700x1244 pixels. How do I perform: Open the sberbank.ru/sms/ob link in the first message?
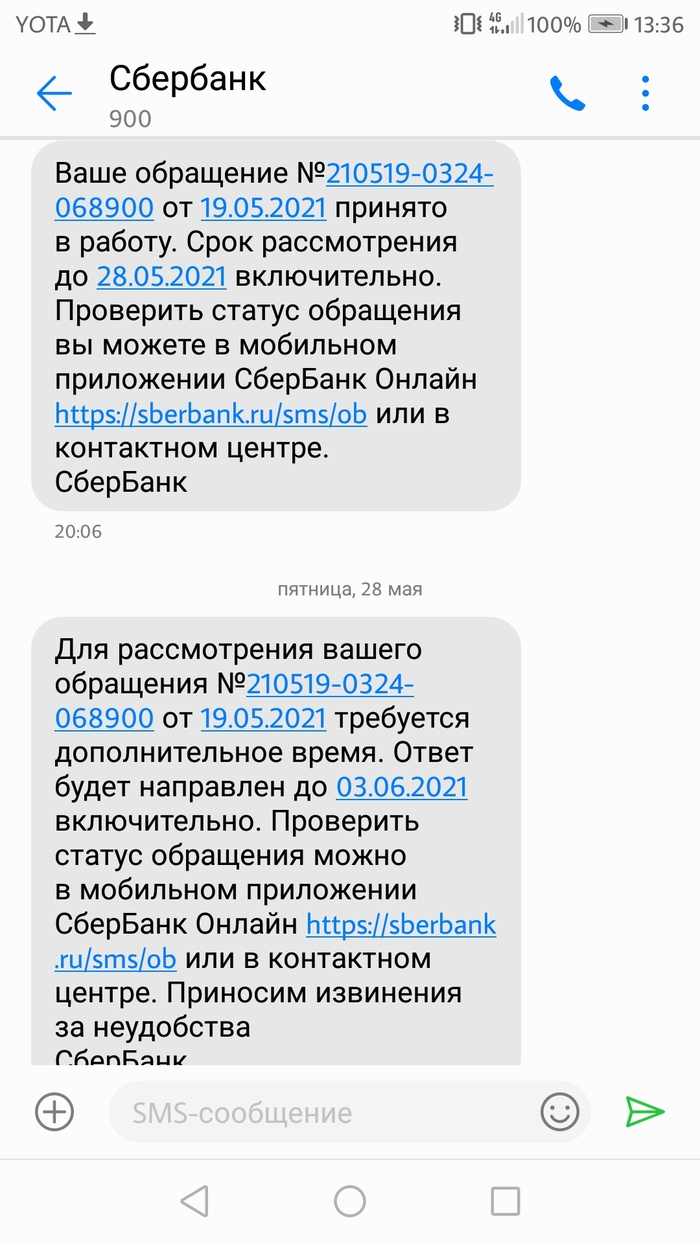click(x=210, y=413)
